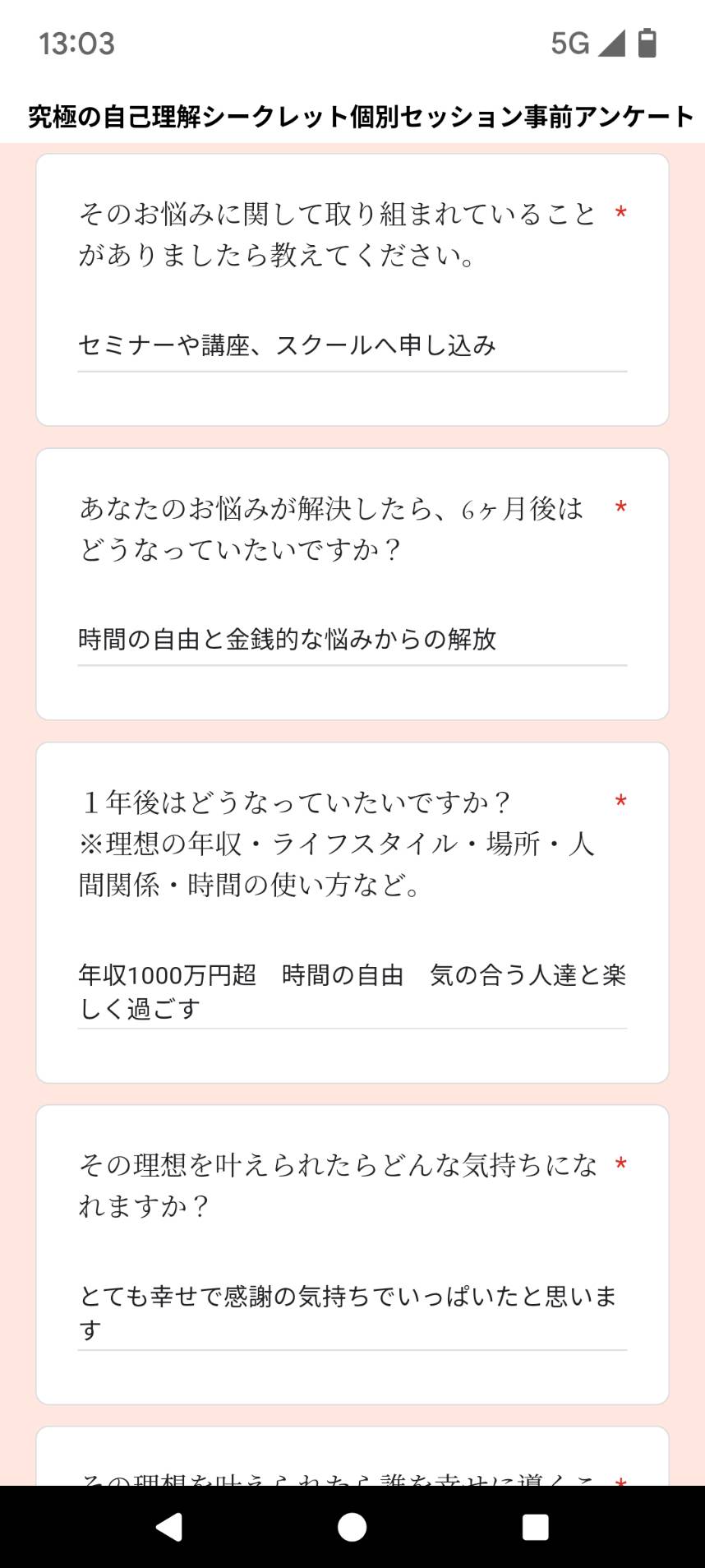Go to the home screen
Image resolution: width=705 pixels, height=1568 pixels.
352,1527
